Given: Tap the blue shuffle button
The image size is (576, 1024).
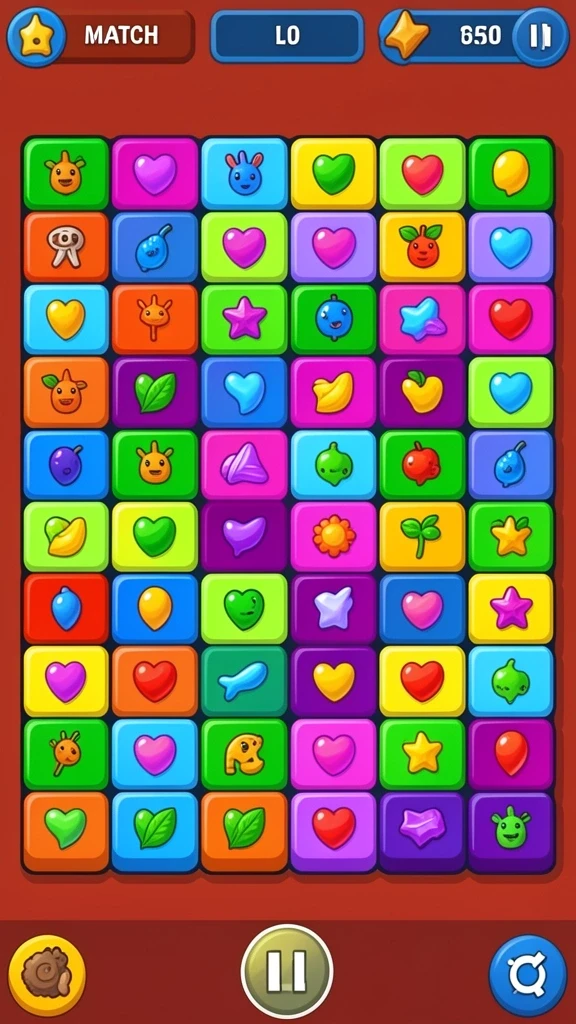Looking at the screenshot, I should click(528, 976).
